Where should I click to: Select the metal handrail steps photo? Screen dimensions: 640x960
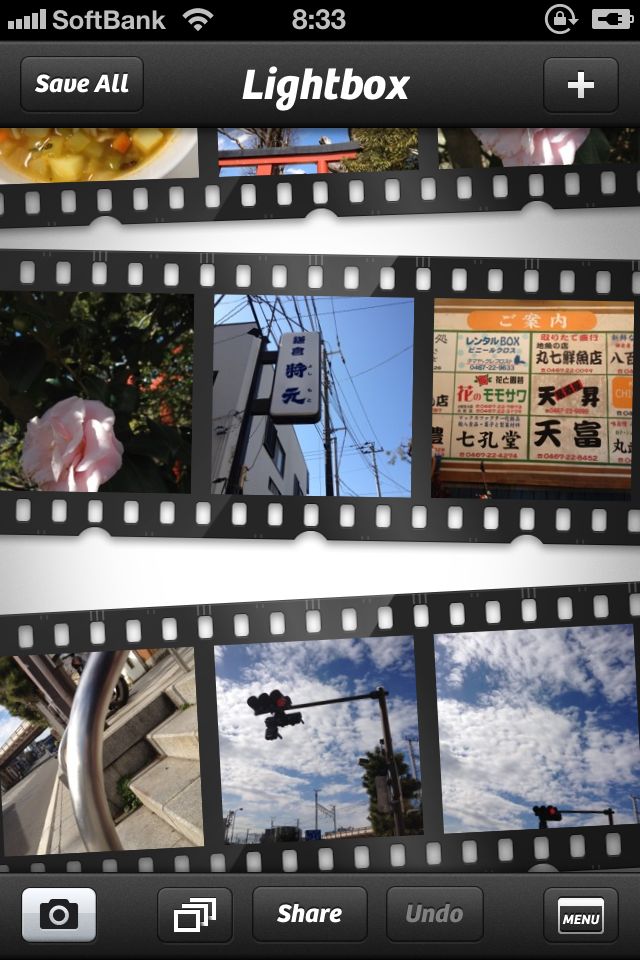point(100,750)
